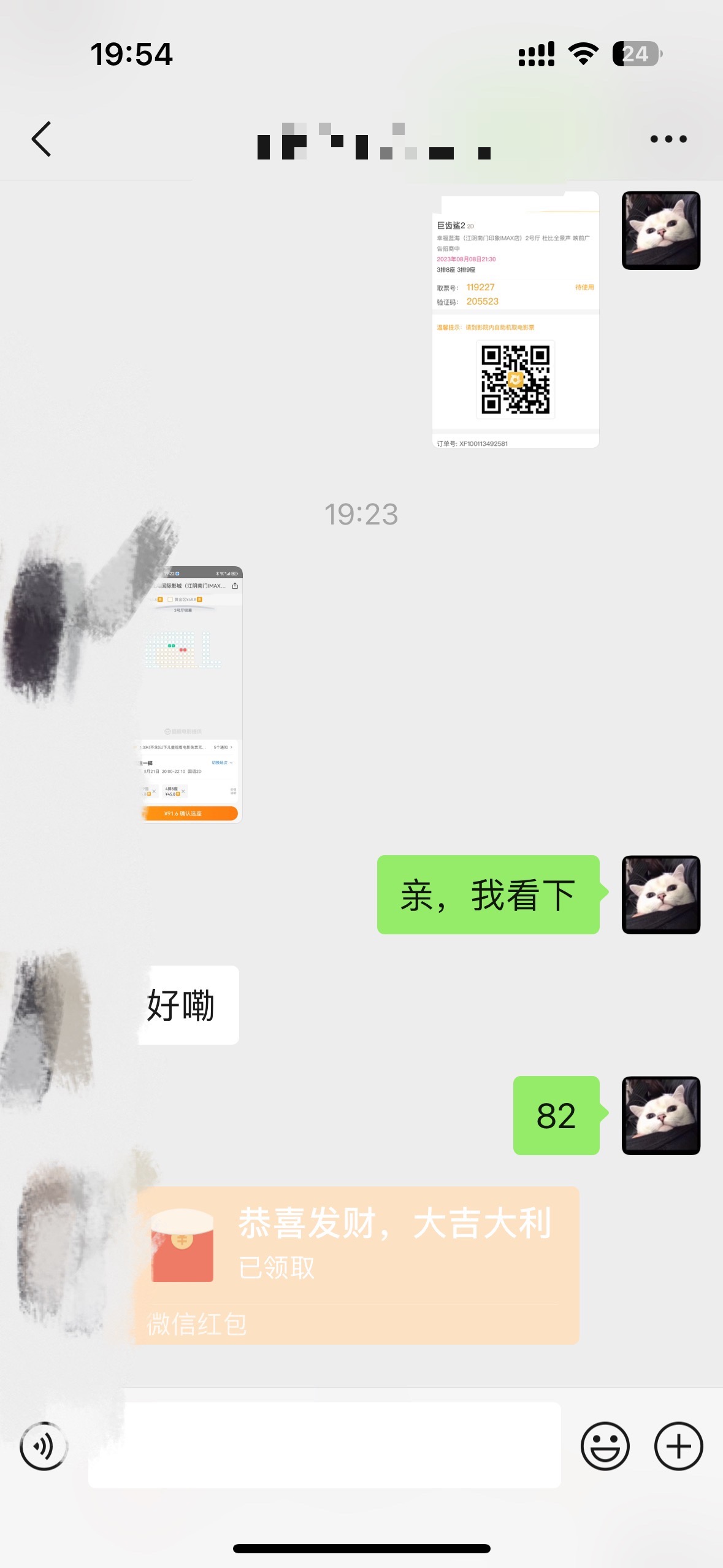Screen dimensions: 723x1568
Task: Switch to voice message input
Action: (x=44, y=1446)
